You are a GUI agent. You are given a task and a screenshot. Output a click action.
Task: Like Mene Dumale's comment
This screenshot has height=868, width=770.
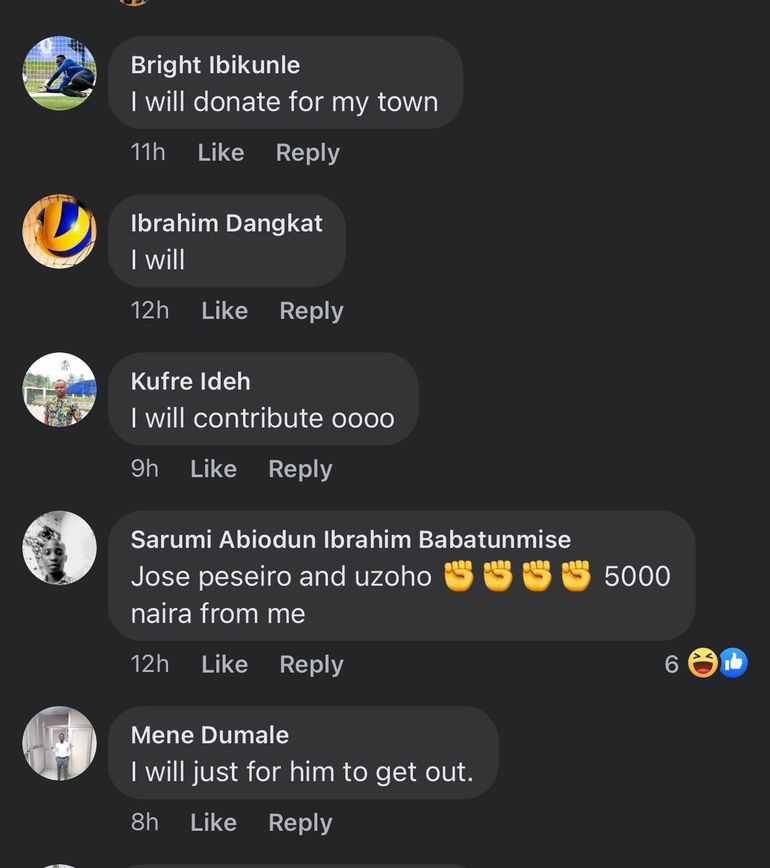pyautogui.click(x=213, y=823)
